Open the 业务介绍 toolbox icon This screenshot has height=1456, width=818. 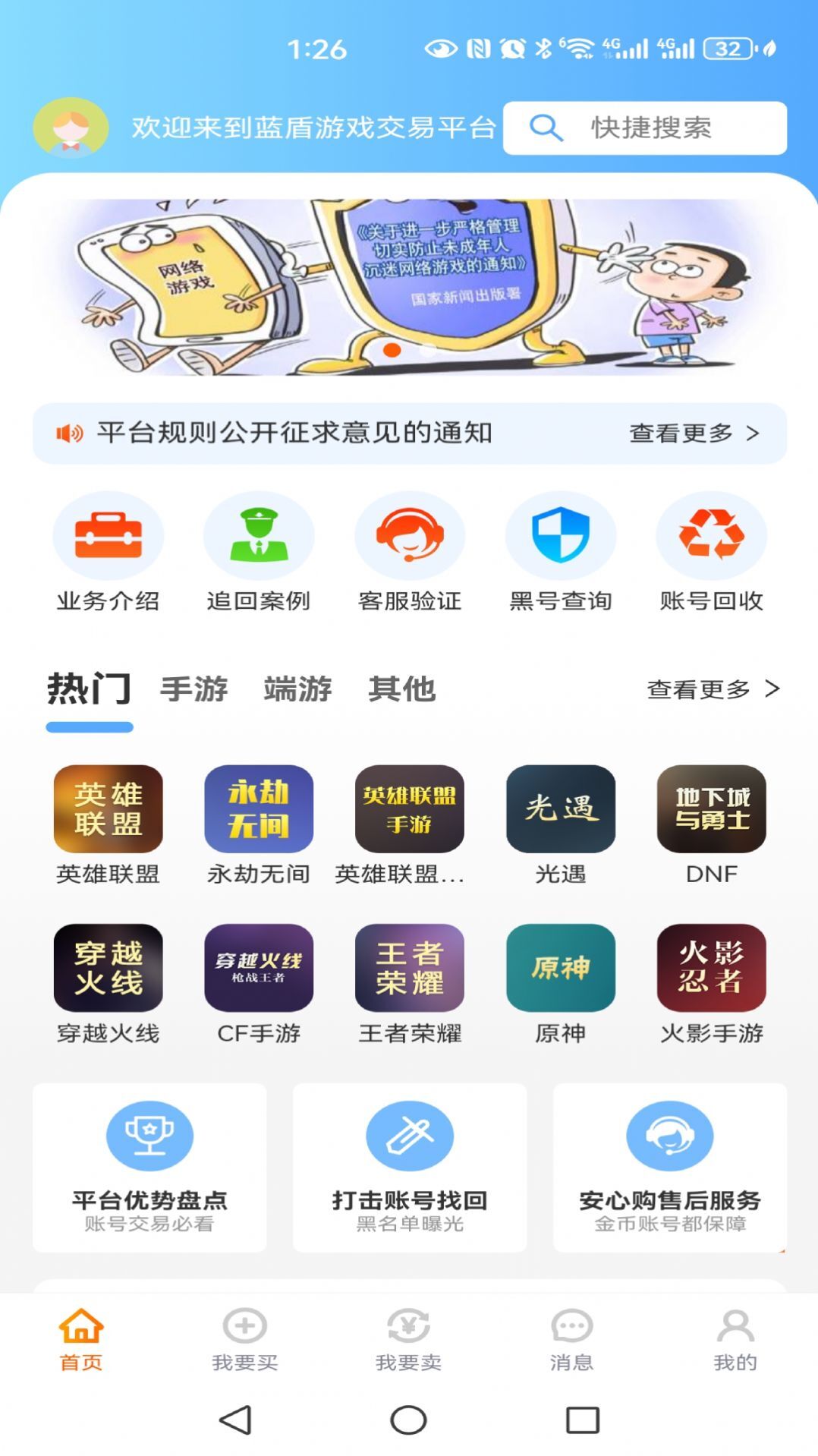109,535
